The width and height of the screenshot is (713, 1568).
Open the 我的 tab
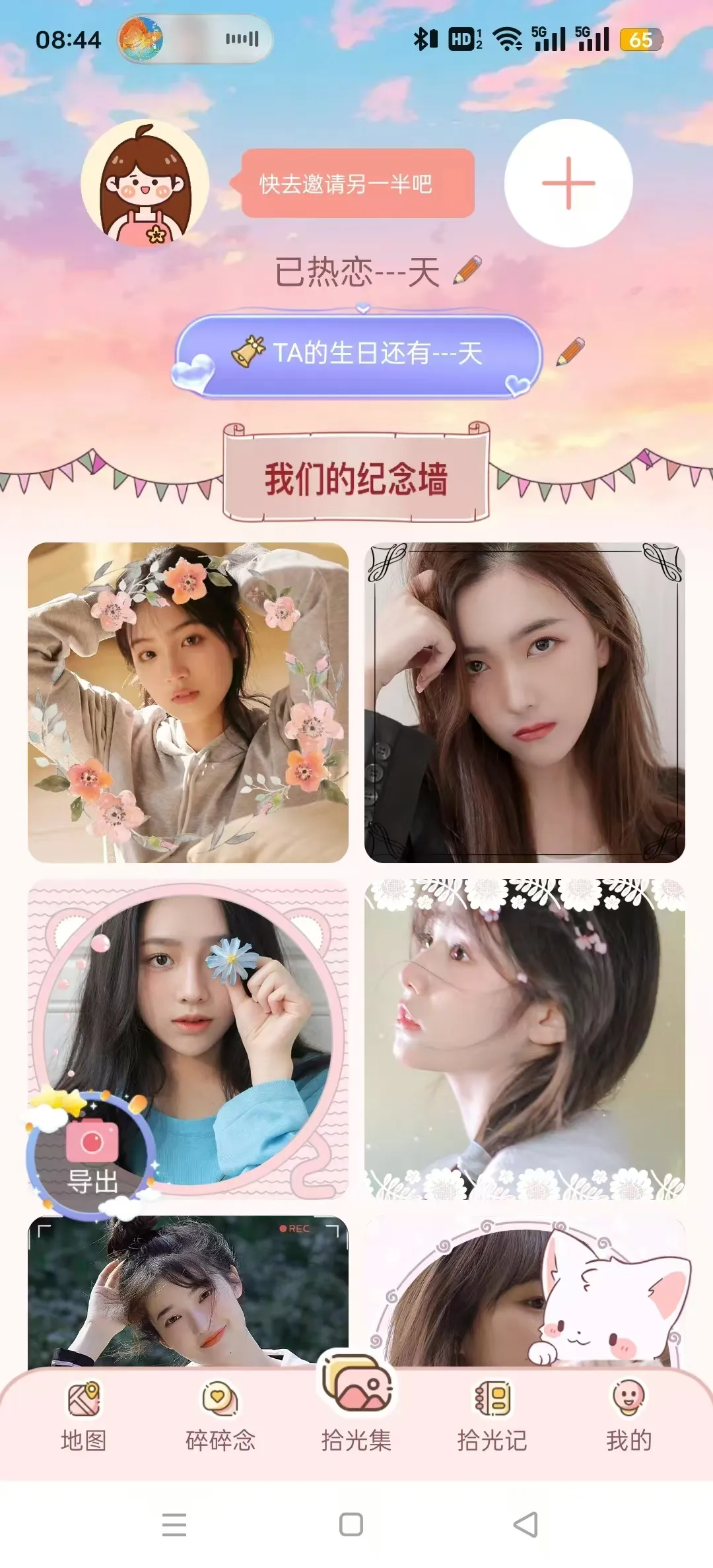point(628,1418)
